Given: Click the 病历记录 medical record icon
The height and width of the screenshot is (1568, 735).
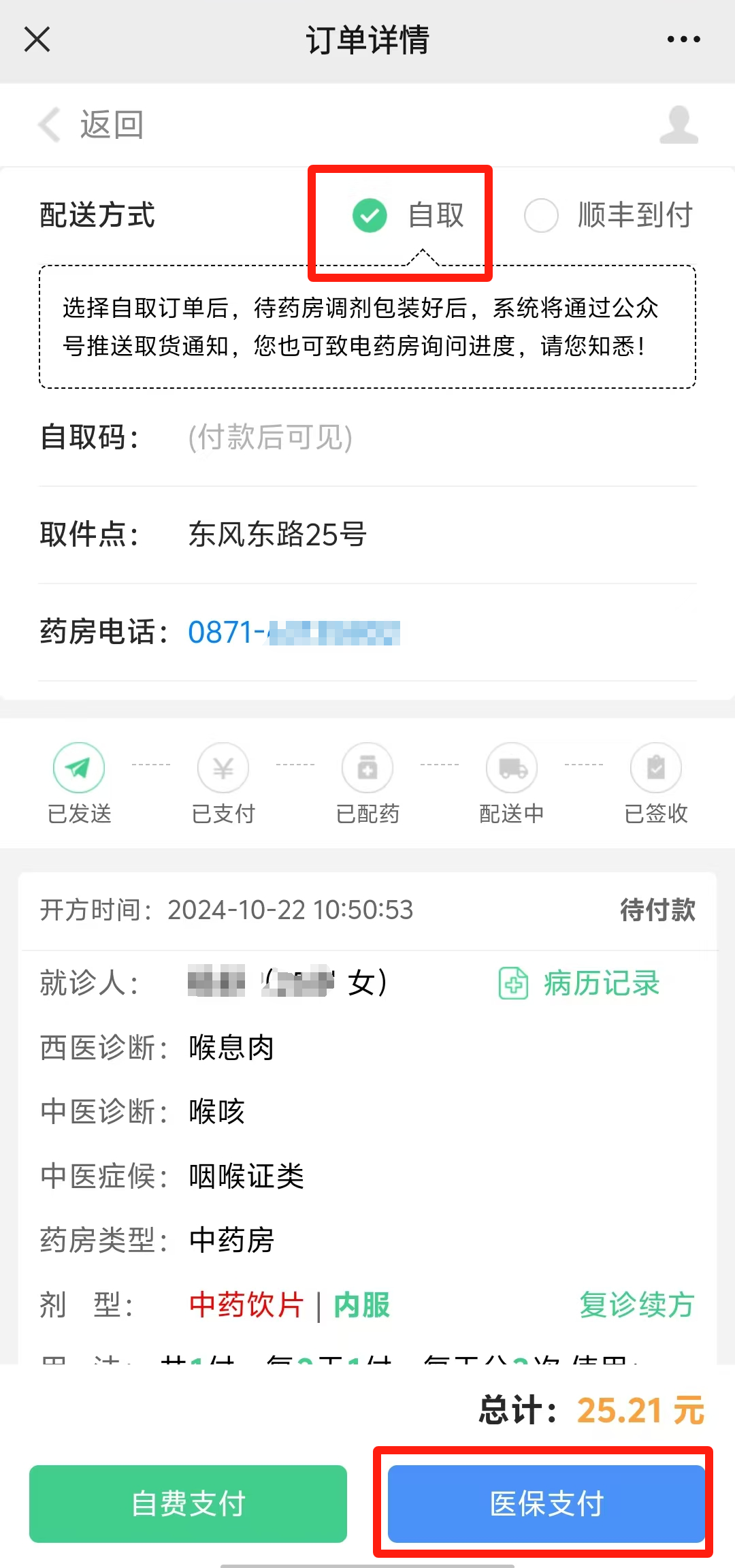Looking at the screenshot, I should 512,982.
